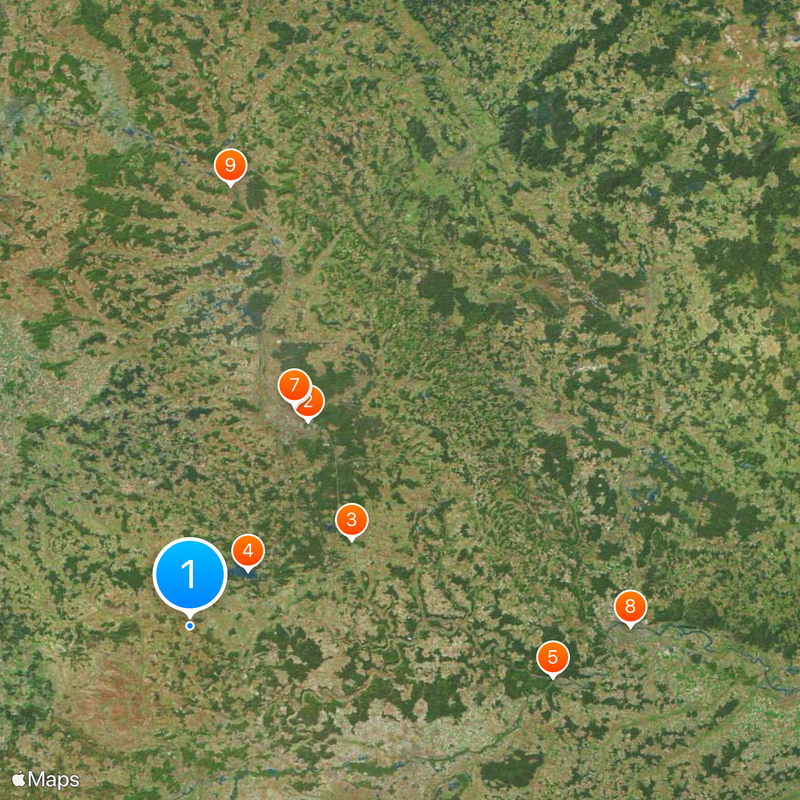This screenshot has height=800, width=800.
Task: Select the large blue pin numbered 1
Action: tap(190, 574)
